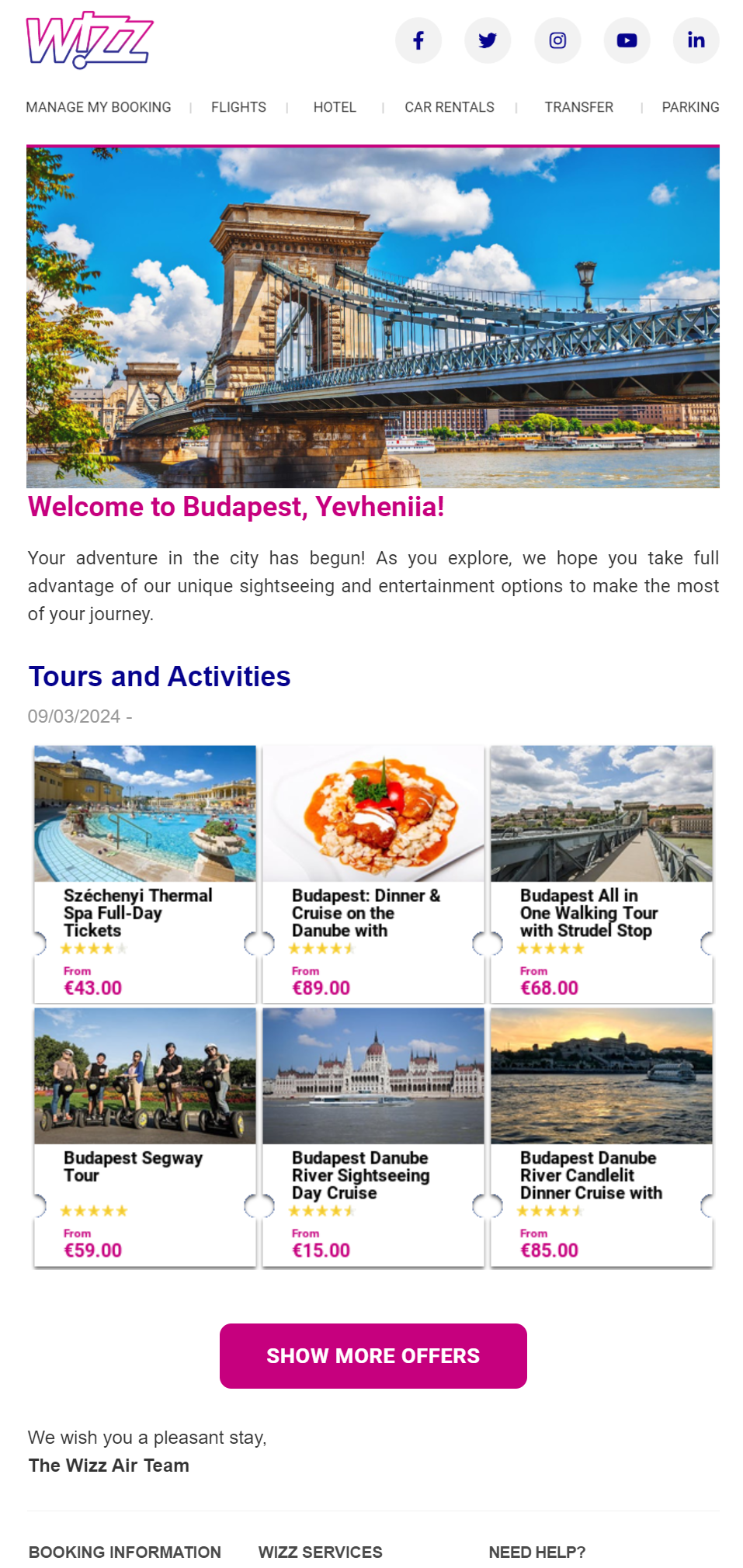
Task: Open Candlelit Dinner Cruise offer
Action: [602, 1136]
